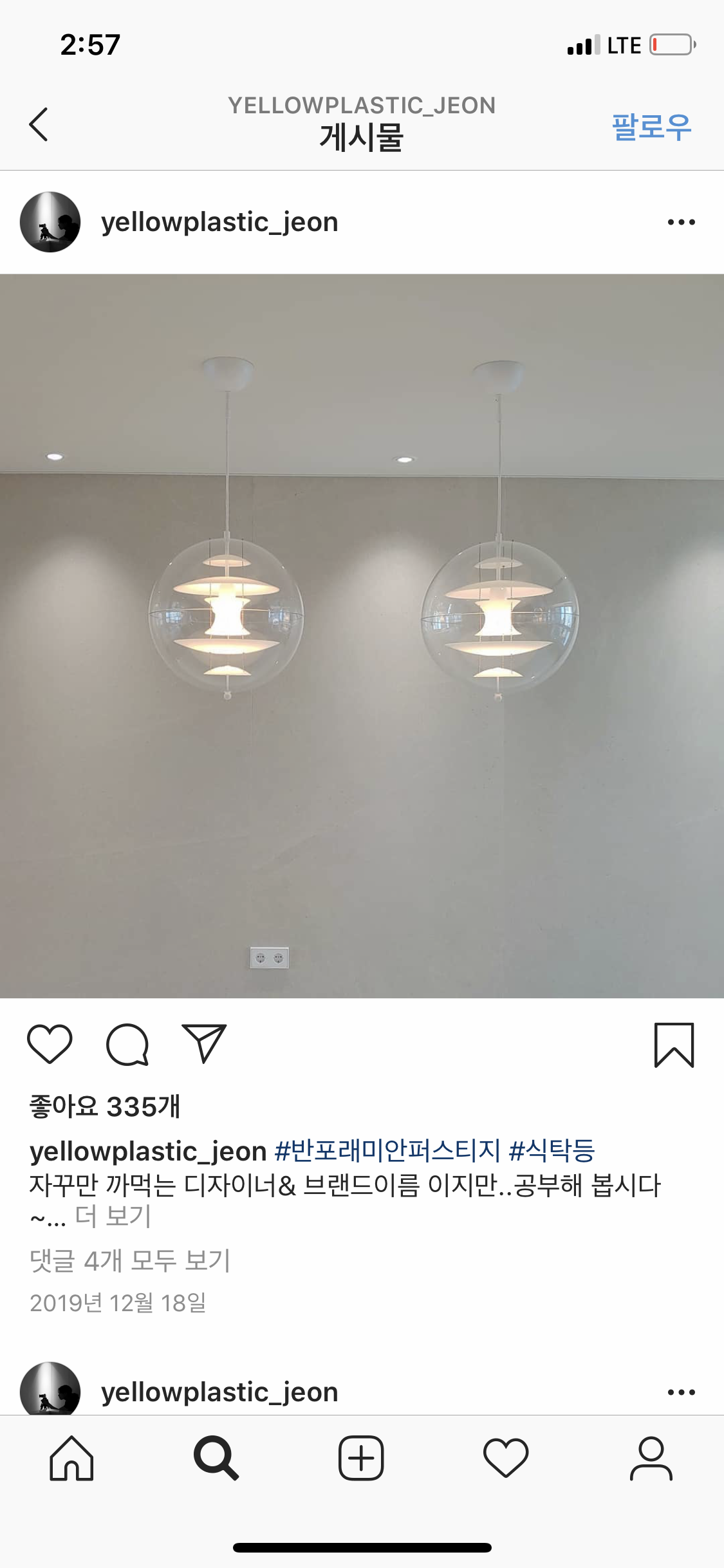Viewport: 724px width, 1568px height.
Task: Like the pendant lamp post
Action: (x=50, y=1044)
